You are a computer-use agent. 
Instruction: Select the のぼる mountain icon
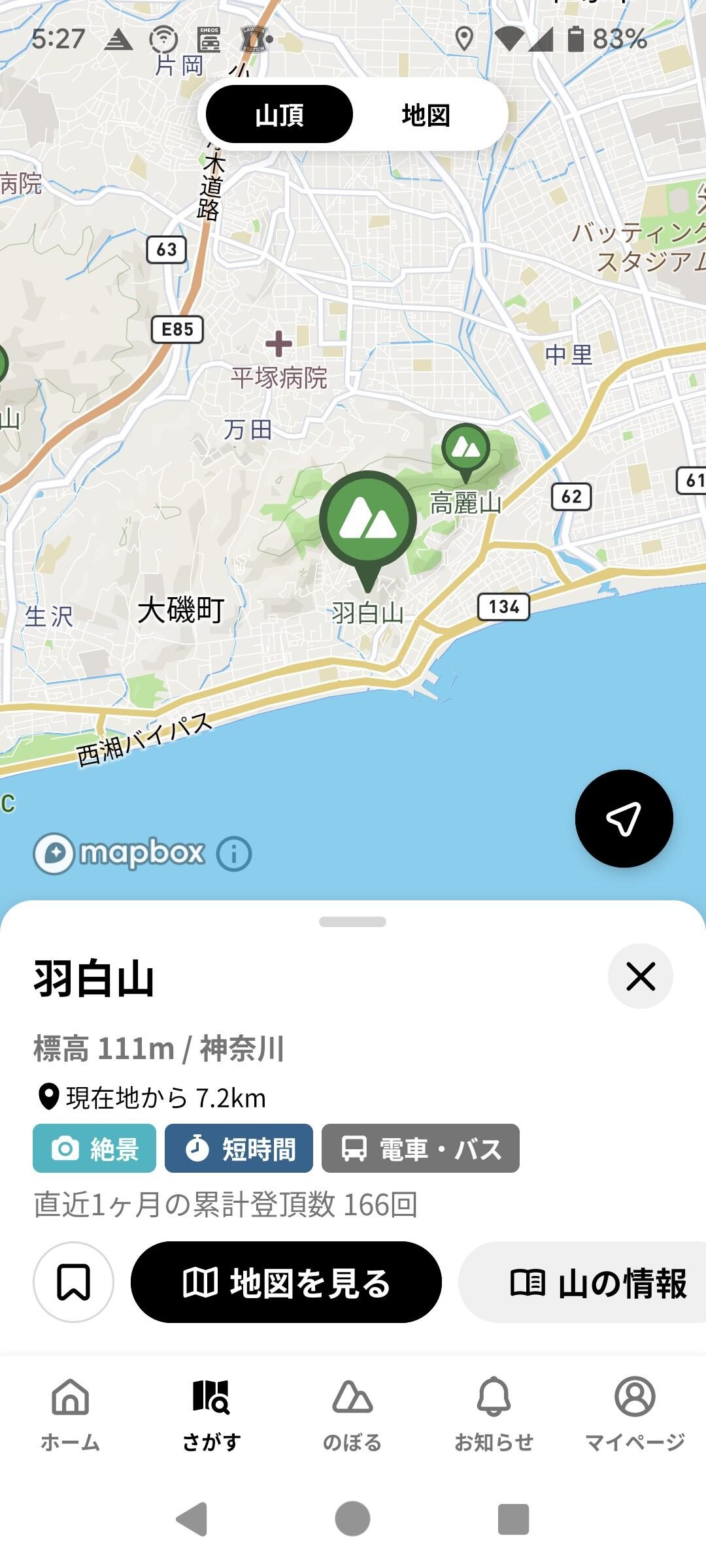[353, 1395]
